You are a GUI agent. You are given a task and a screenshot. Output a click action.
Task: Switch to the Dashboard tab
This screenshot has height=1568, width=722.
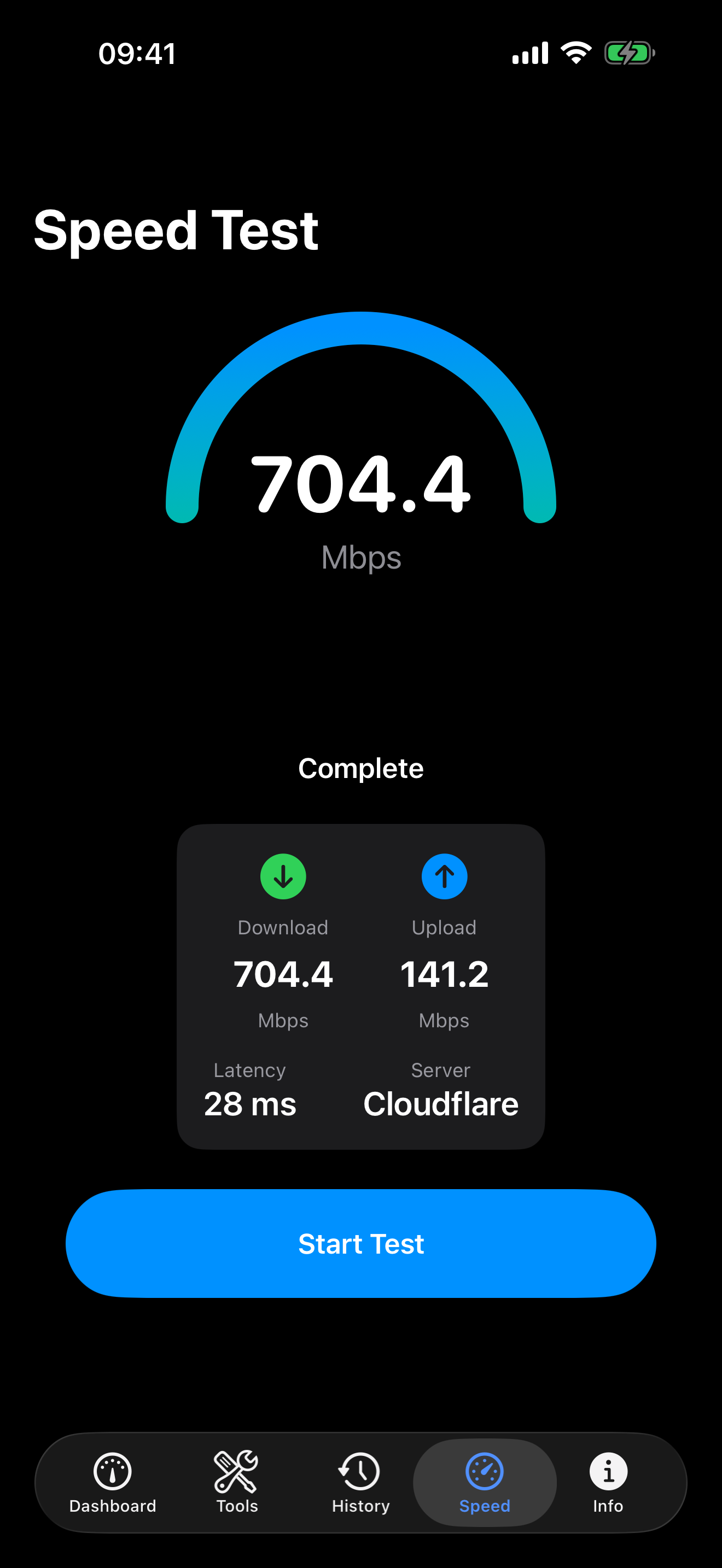(113, 1485)
